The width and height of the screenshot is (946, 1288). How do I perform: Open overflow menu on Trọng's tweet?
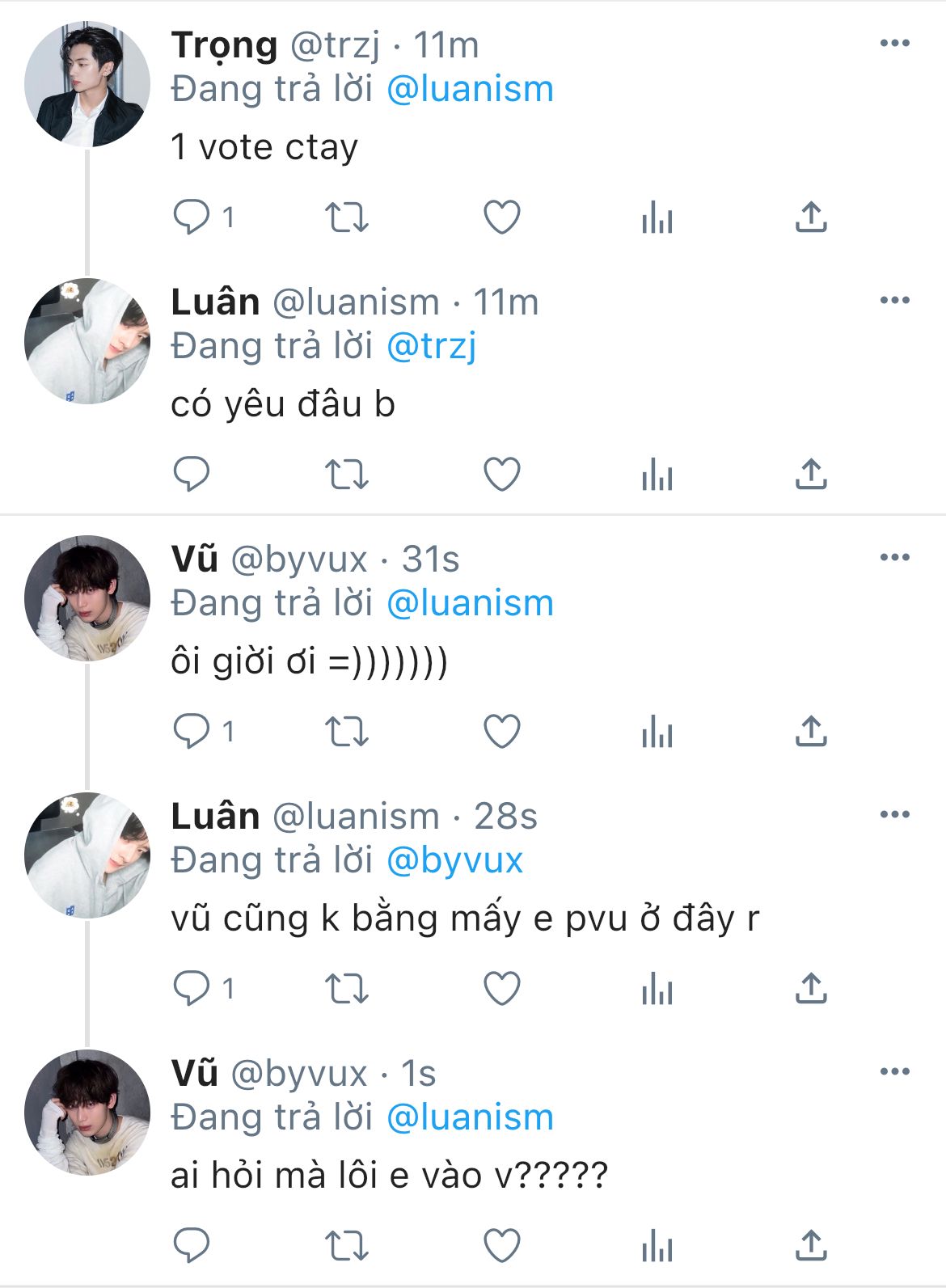894,44
